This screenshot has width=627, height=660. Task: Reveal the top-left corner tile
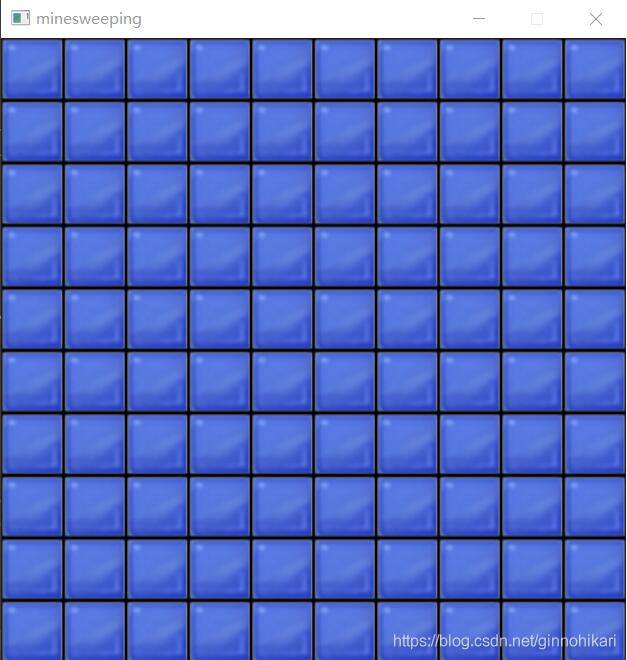pyautogui.click(x=32, y=69)
